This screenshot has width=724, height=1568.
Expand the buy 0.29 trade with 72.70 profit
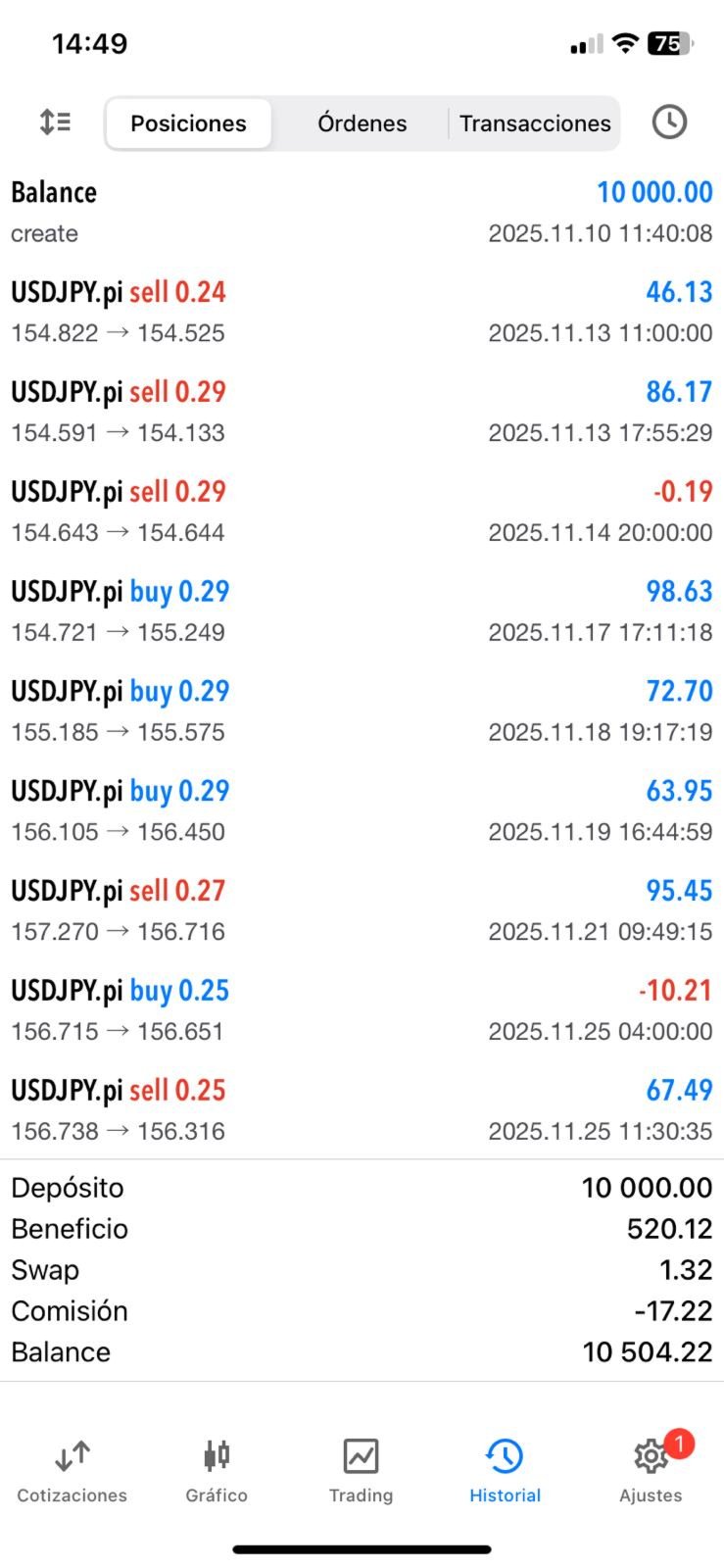(362, 711)
